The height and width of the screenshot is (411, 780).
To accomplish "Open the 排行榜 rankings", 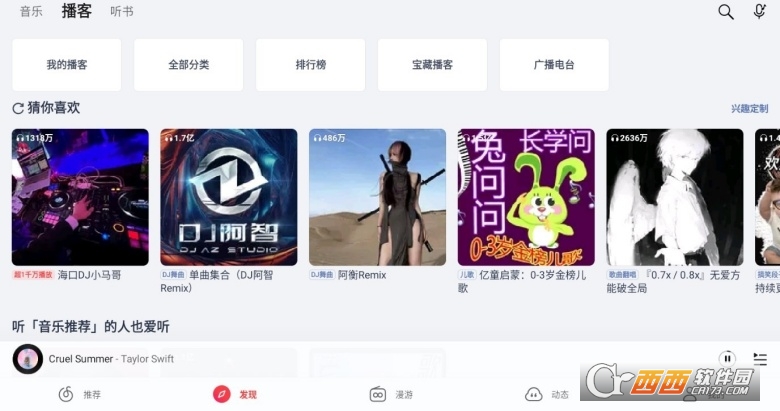I will [x=310, y=65].
